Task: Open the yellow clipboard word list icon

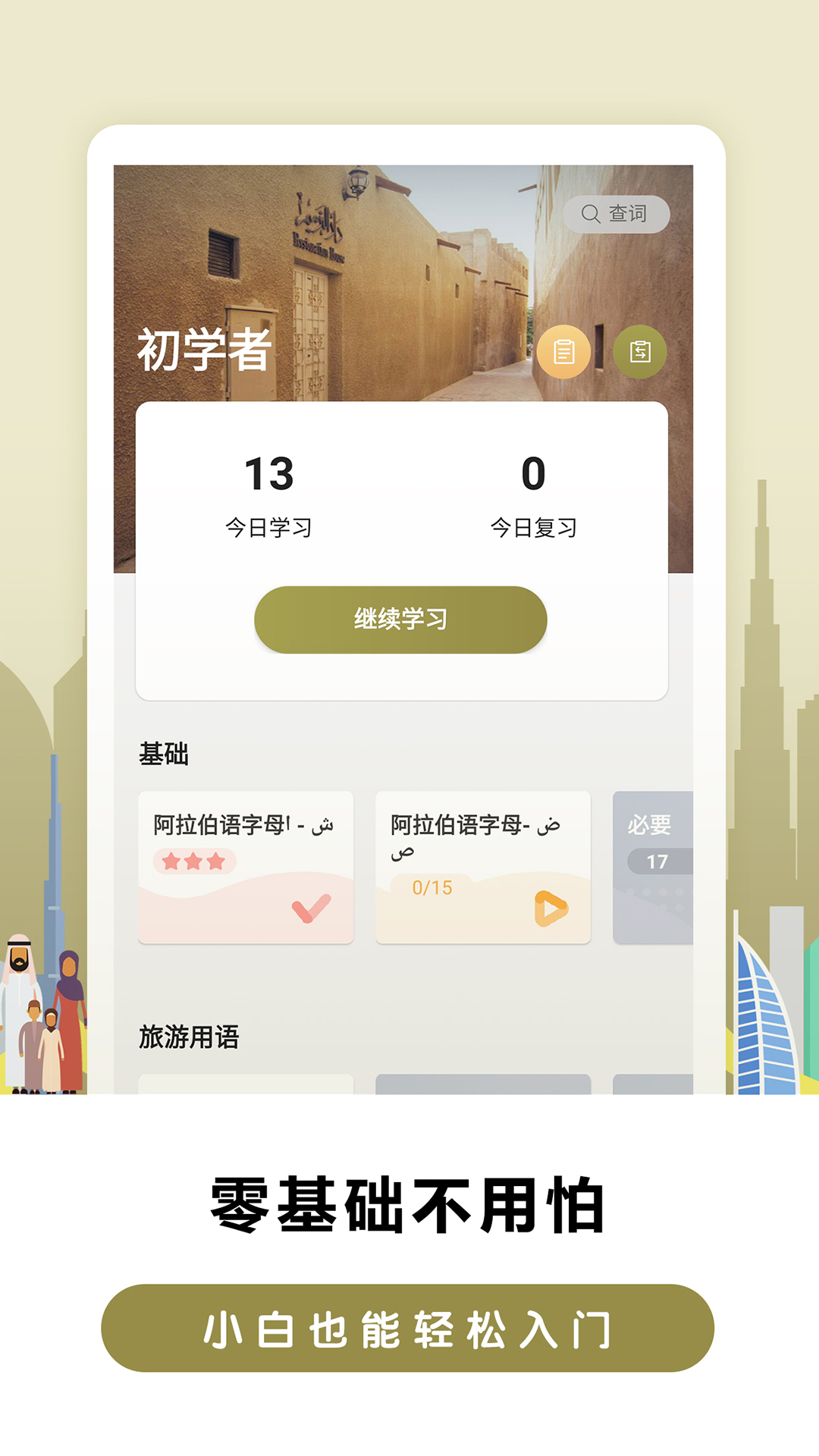Action: (x=564, y=351)
